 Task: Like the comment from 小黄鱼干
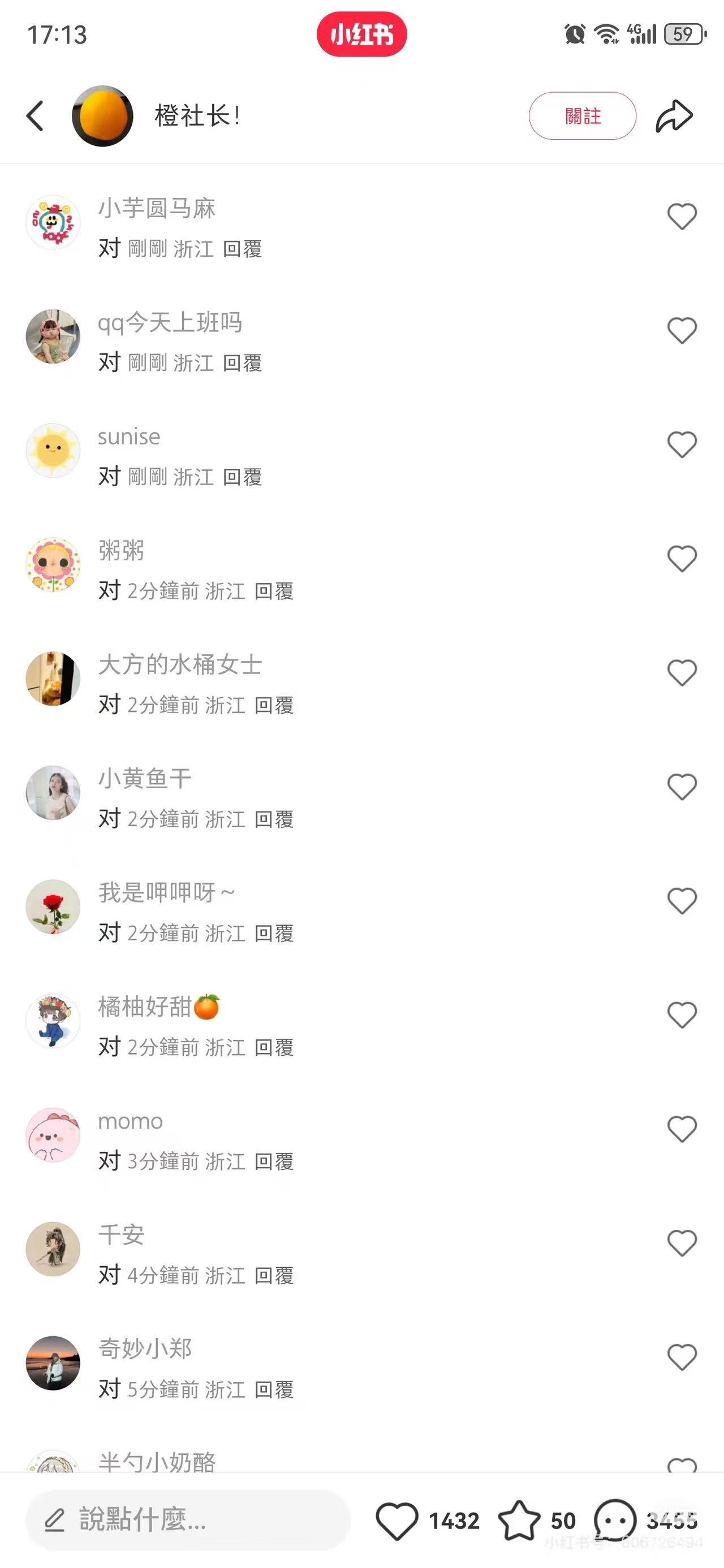[682, 787]
